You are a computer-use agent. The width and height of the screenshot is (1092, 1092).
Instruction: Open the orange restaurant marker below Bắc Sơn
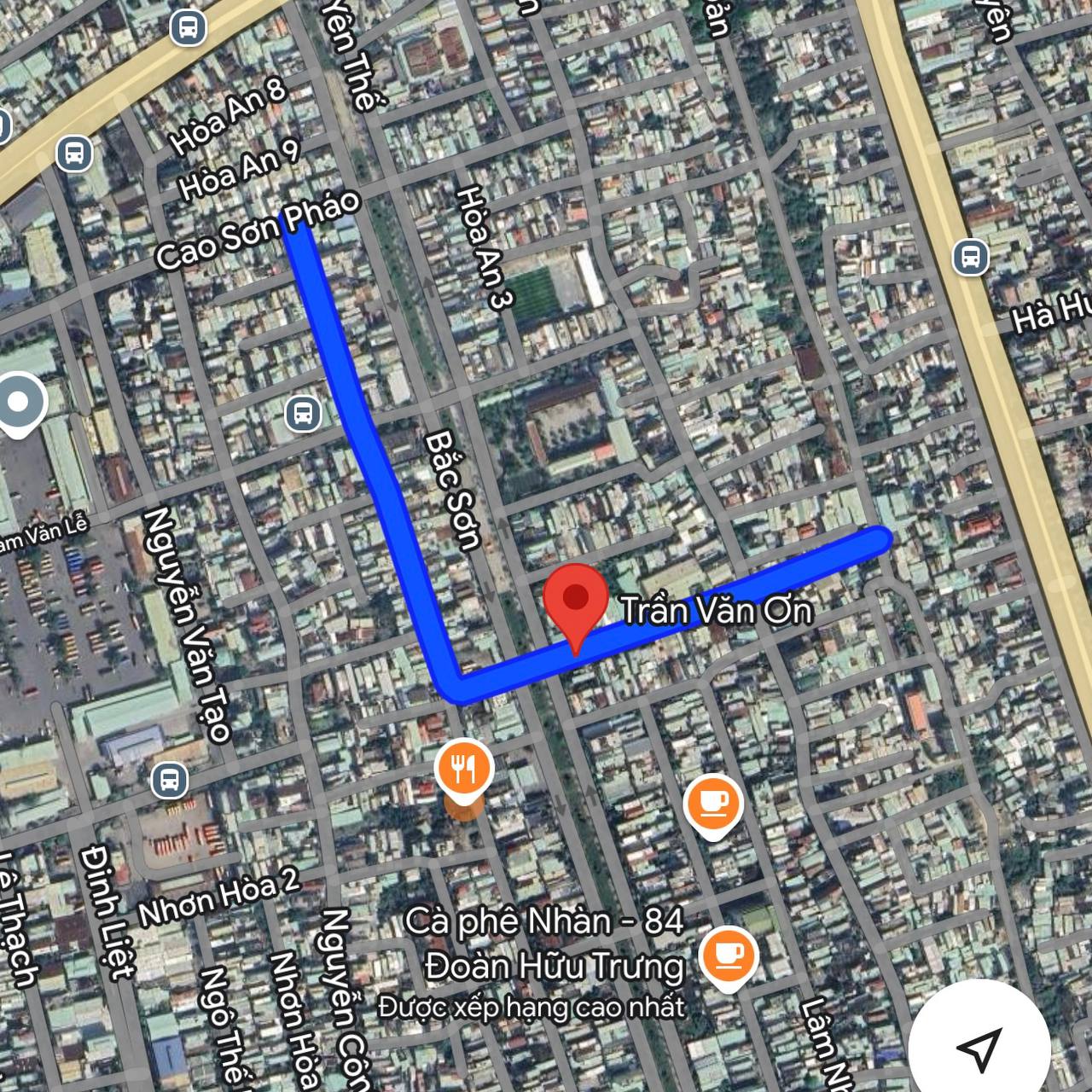click(463, 769)
